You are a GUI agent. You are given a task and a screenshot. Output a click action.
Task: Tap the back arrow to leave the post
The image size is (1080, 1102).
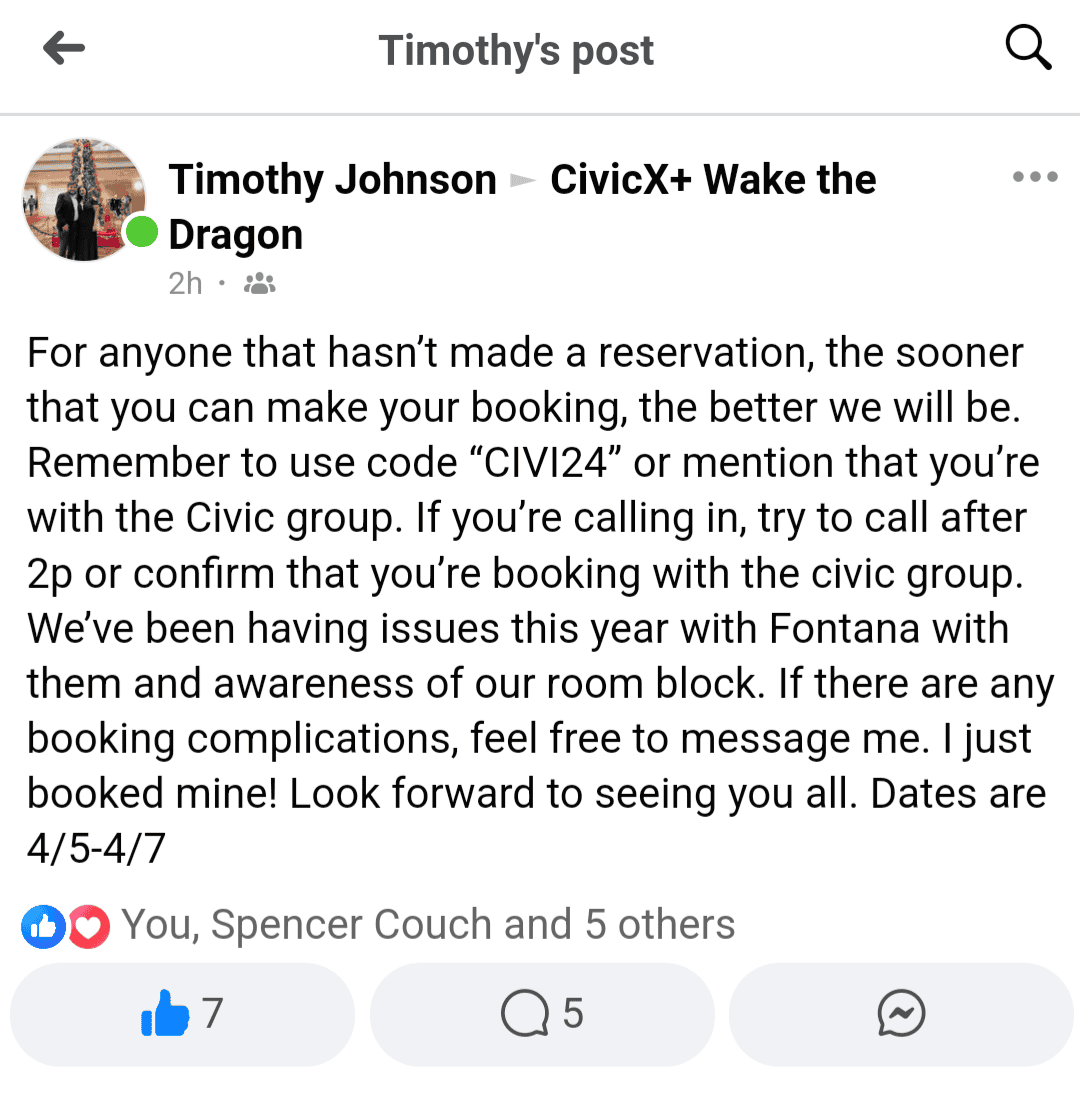(x=63, y=47)
